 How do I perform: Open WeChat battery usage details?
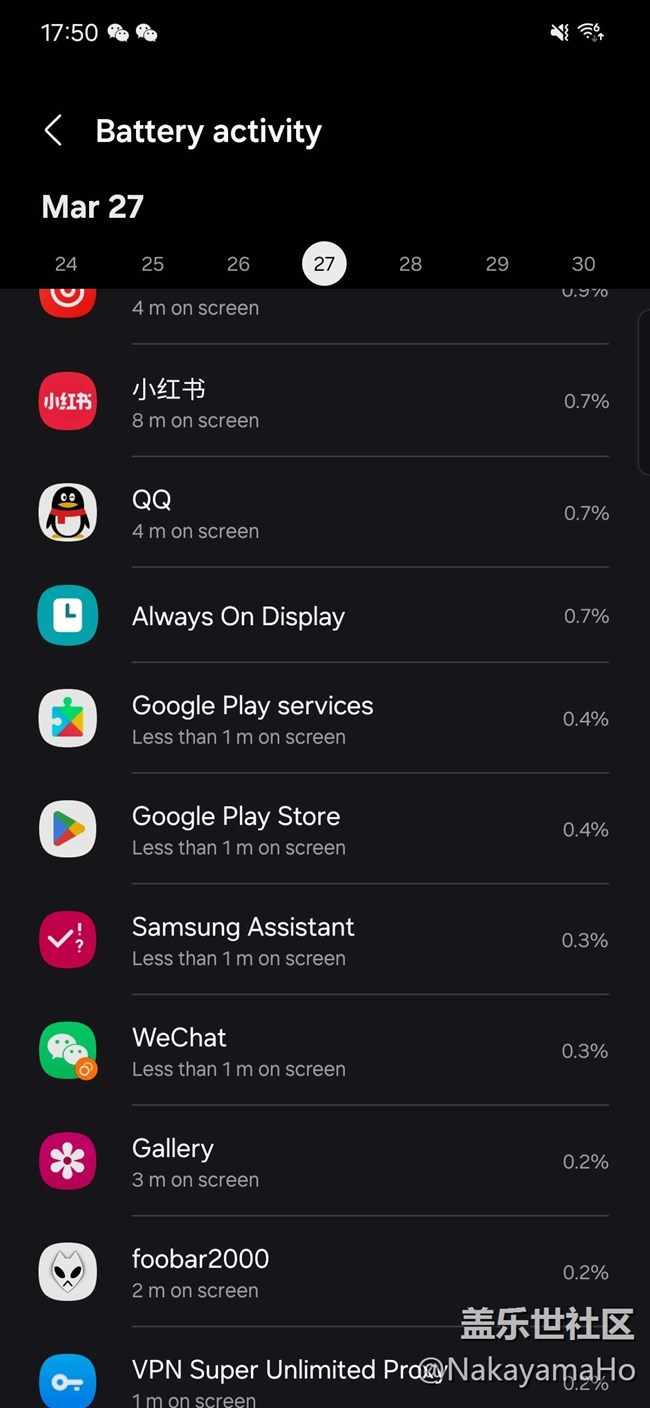pos(325,1051)
